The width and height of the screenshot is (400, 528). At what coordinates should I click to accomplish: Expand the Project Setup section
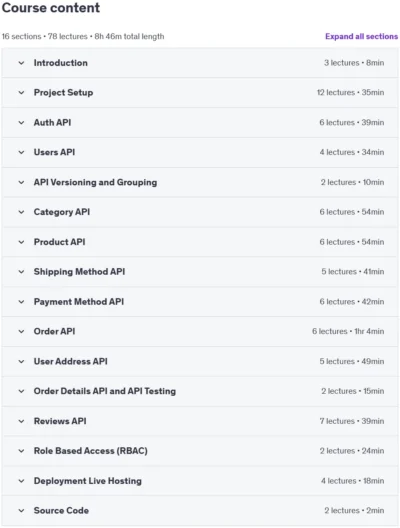coord(200,93)
